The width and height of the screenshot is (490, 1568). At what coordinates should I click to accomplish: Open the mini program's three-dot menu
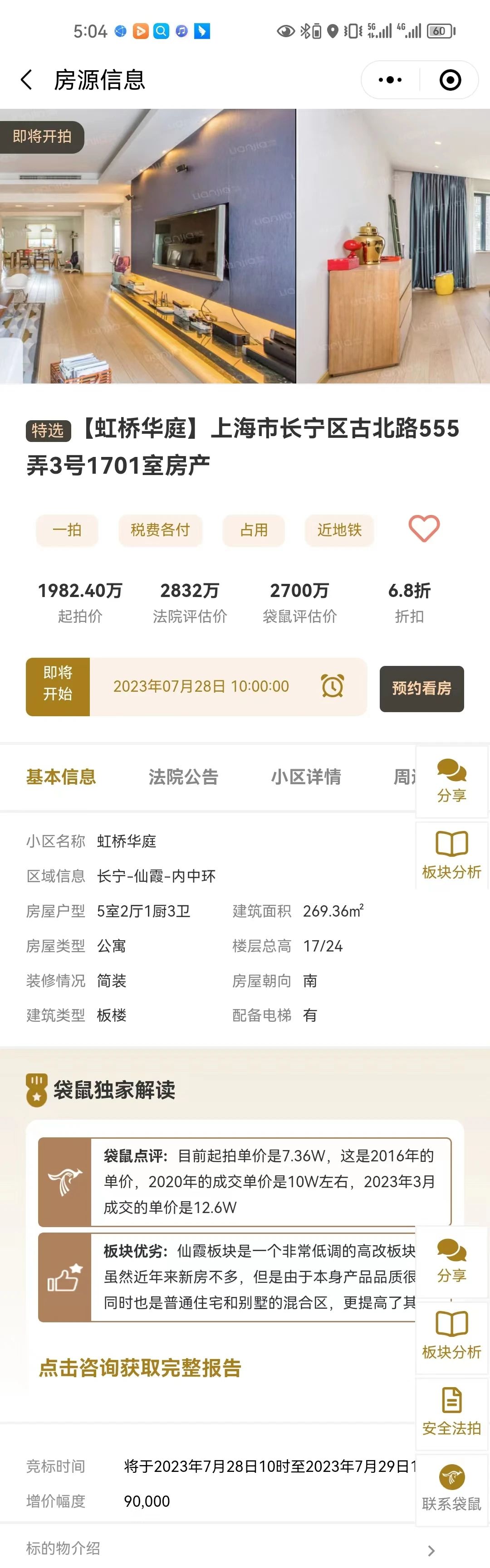point(390,80)
